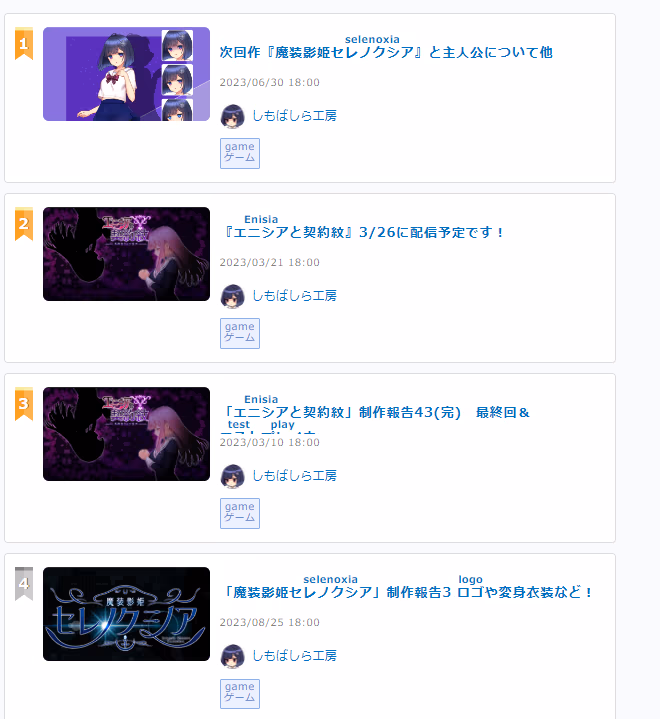Open rank 2 post thumbnail for Enisia

[126, 254]
